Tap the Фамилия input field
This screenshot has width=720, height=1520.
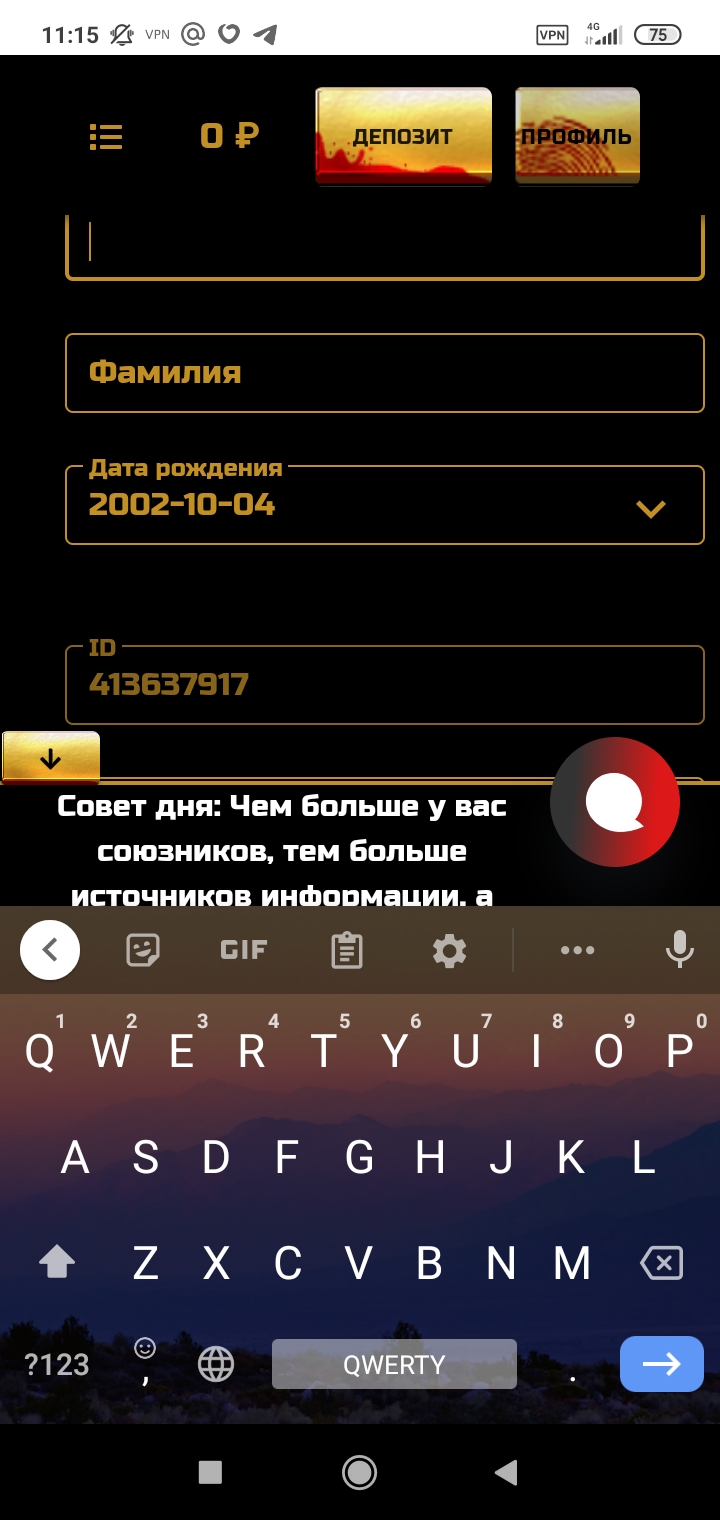(385, 373)
